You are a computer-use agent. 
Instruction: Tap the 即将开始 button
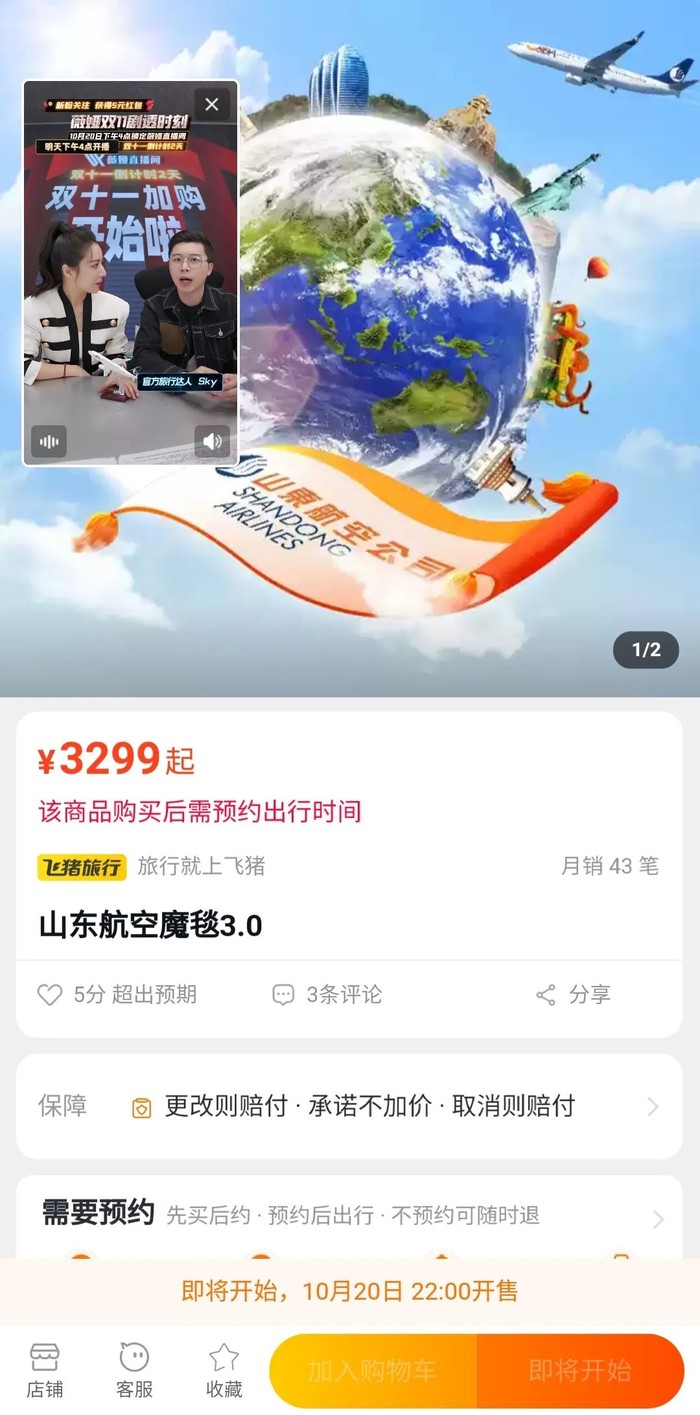(580, 1370)
